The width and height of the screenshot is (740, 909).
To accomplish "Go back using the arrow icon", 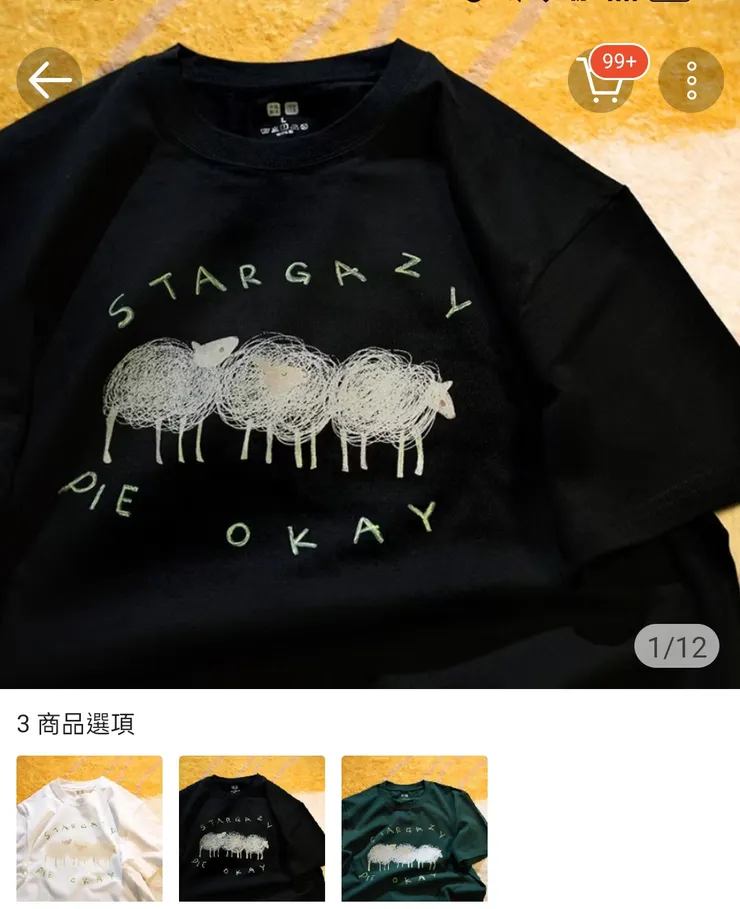I will 49,80.
